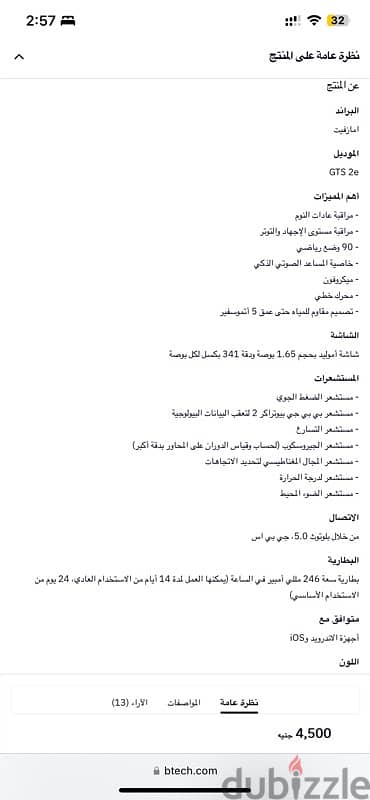The height and width of the screenshot is (800, 370).
Task: Select the نظرة عامة tab
Action: 239,703
